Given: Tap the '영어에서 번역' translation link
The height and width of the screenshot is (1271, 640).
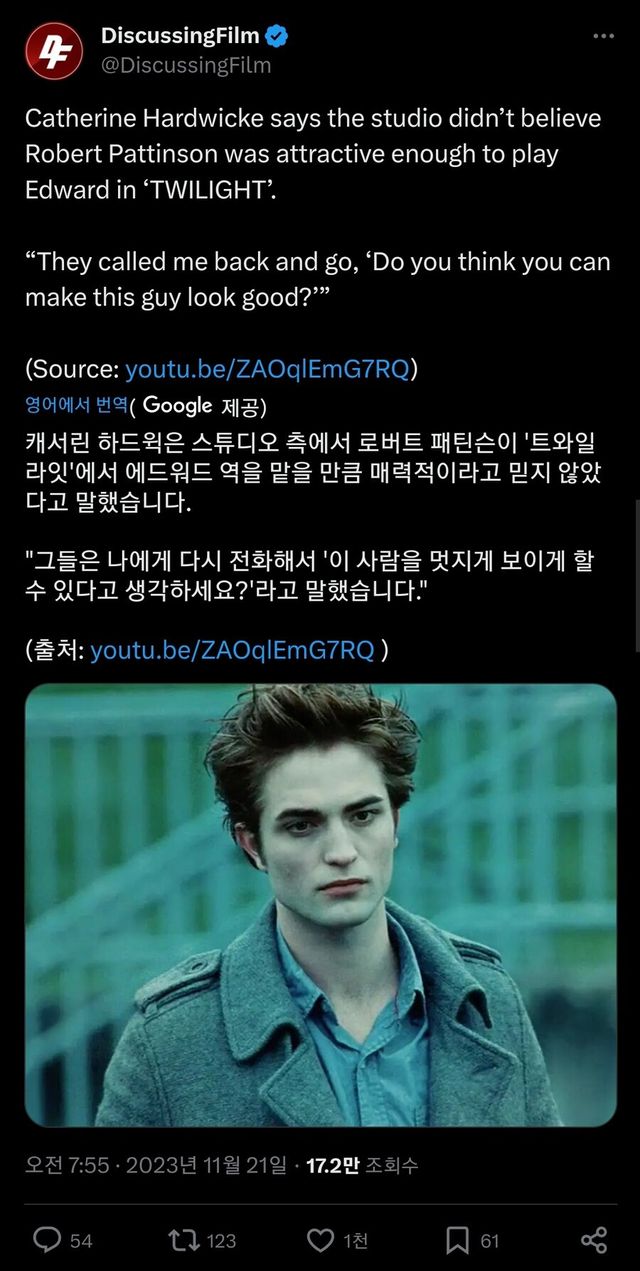Looking at the screenshot, I should pyautogui.click(x=77, y=405).
